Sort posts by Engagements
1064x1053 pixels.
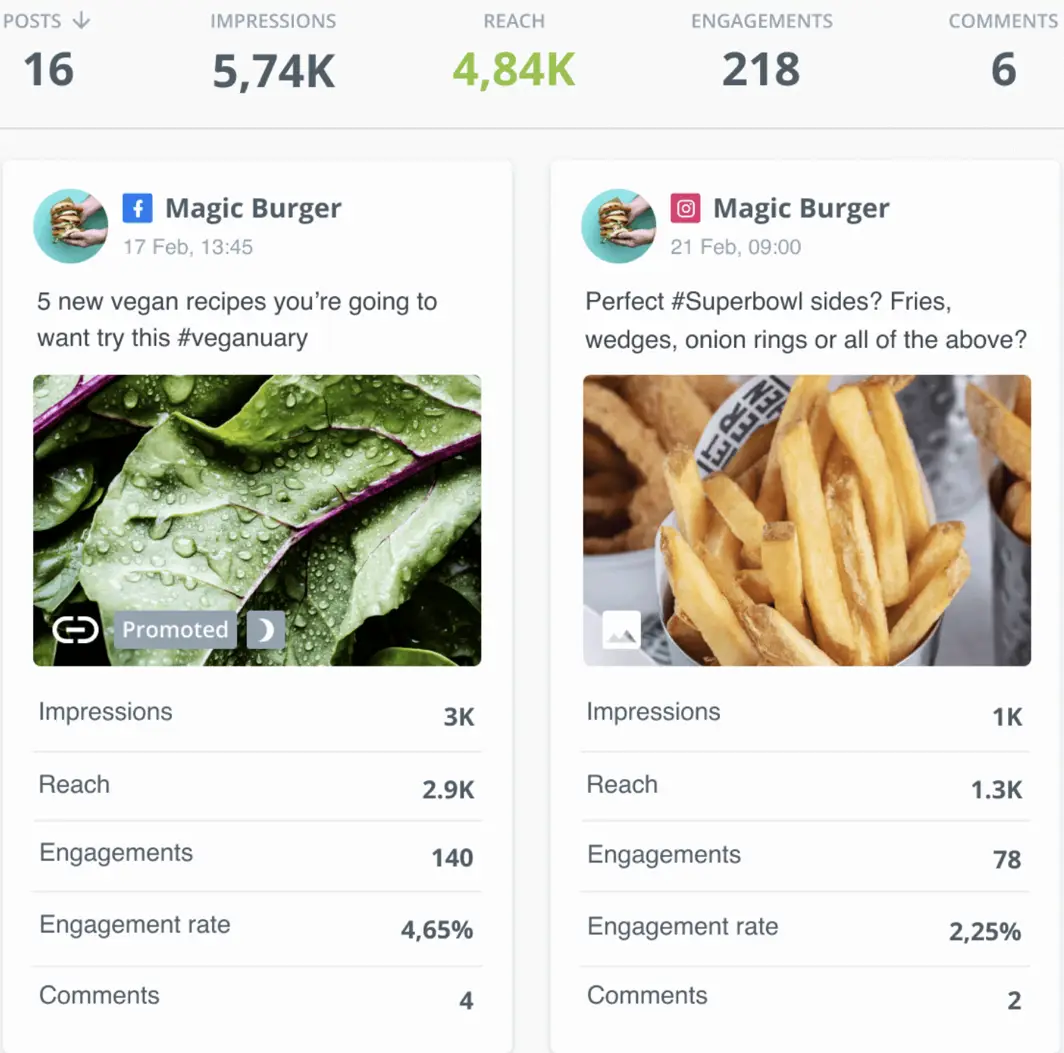[761, 21]
